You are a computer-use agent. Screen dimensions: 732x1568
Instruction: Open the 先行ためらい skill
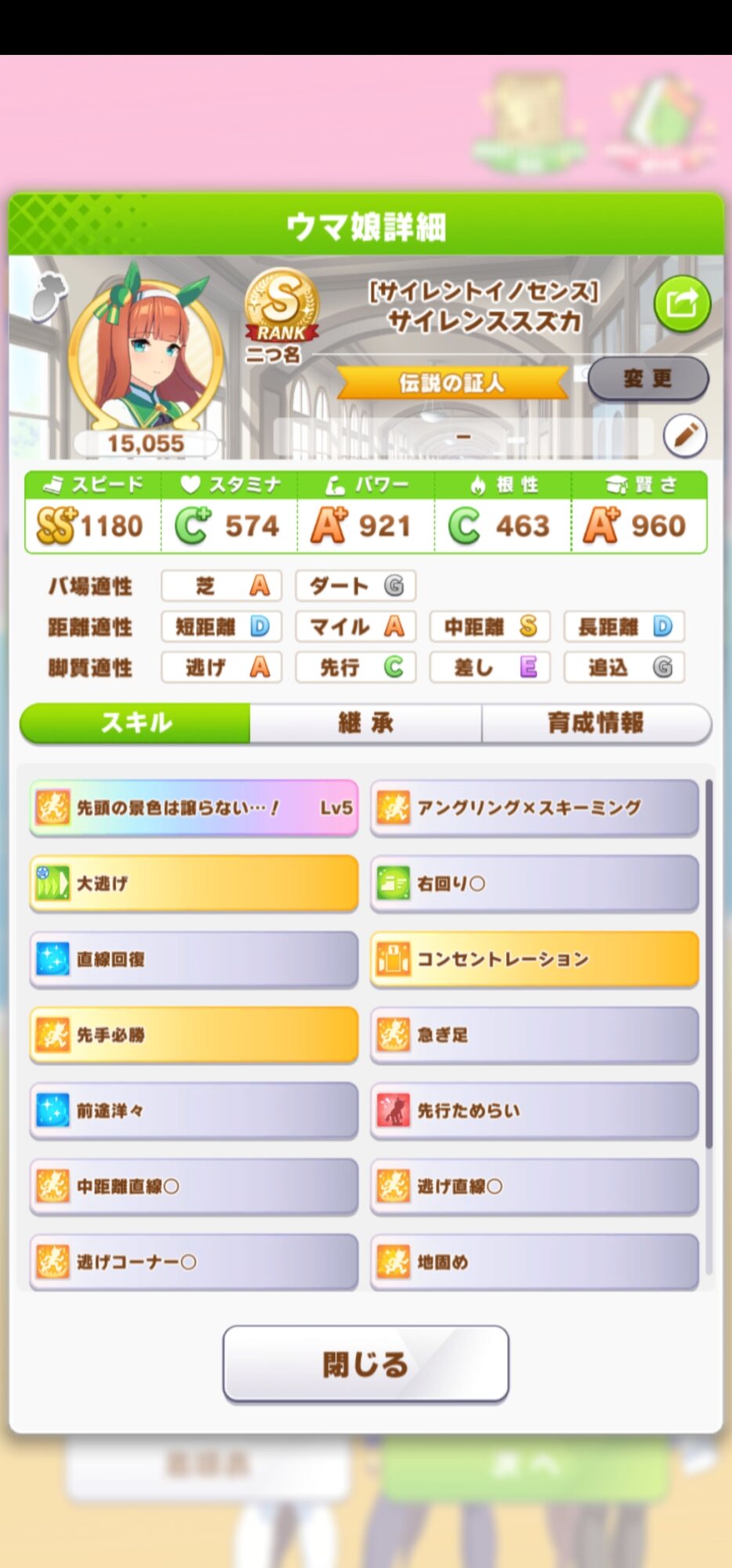pyautogui.click(x=534, y=1110)
